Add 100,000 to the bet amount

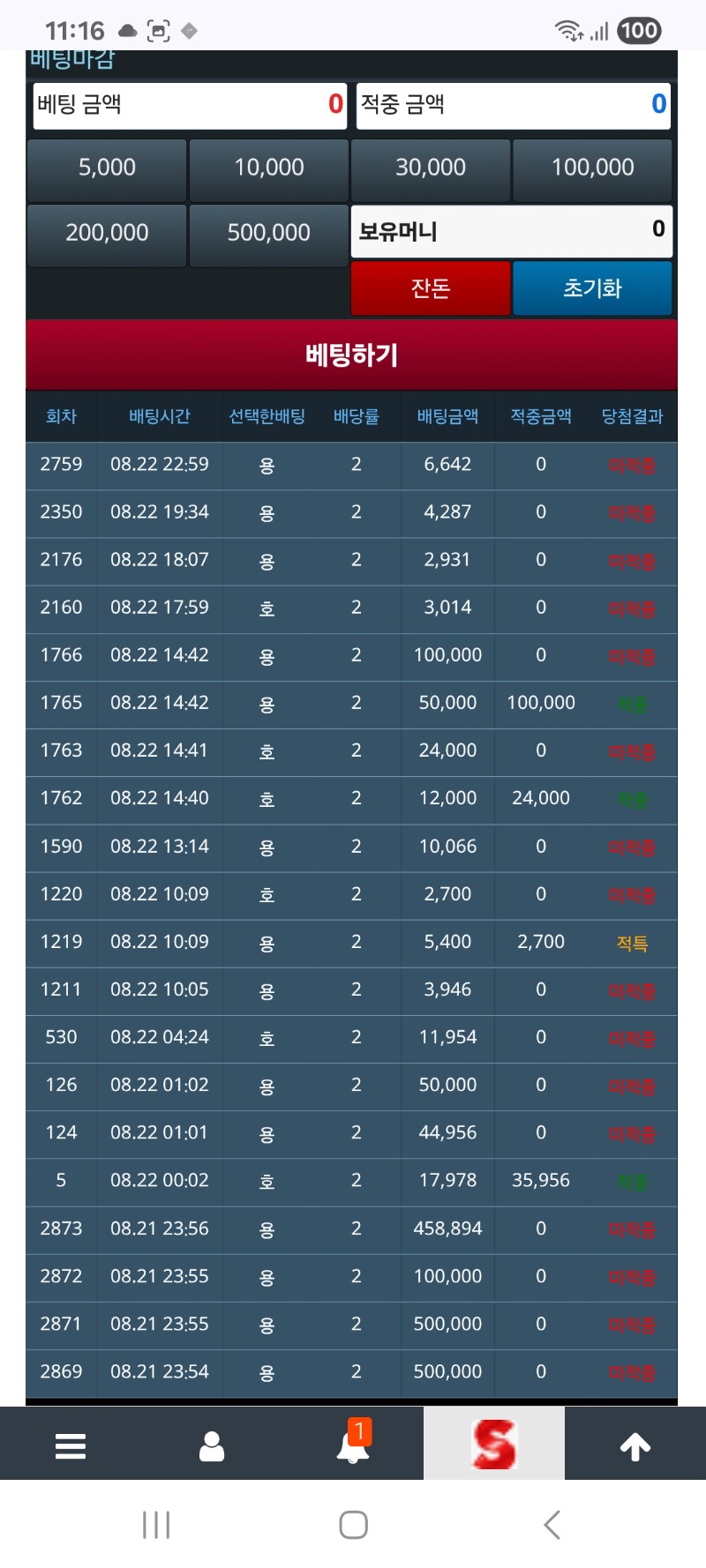593,169
